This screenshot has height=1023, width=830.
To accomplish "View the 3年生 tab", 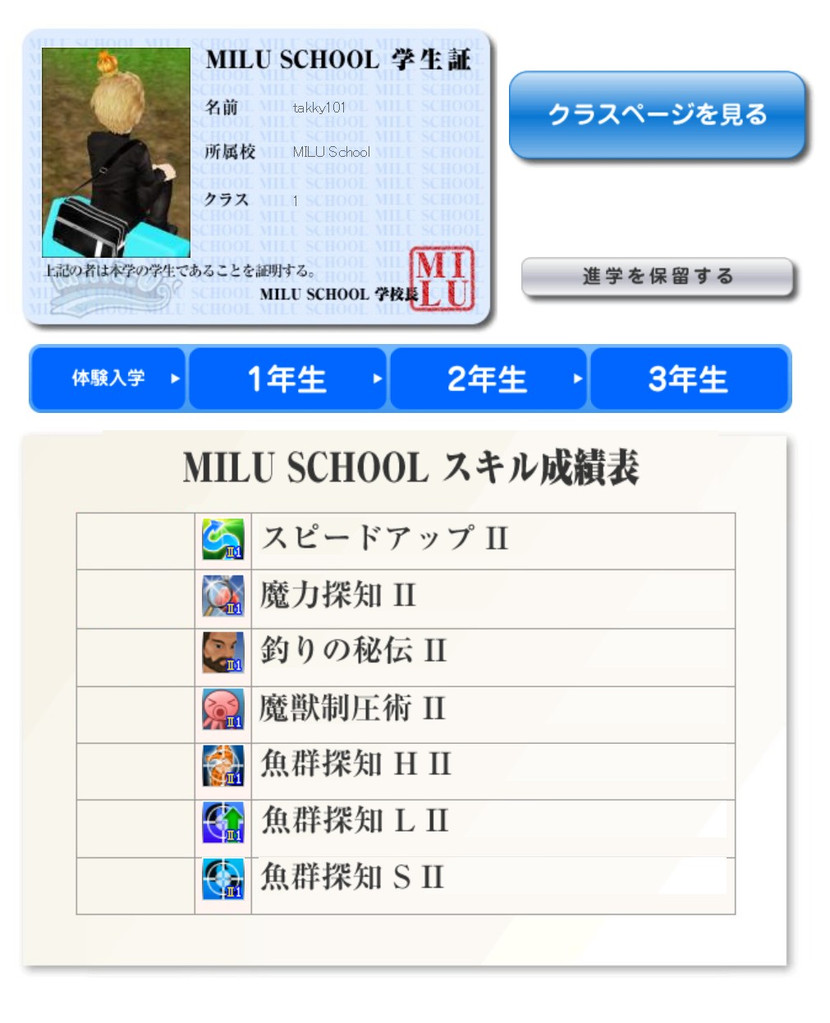I will (x=688, y=379).
